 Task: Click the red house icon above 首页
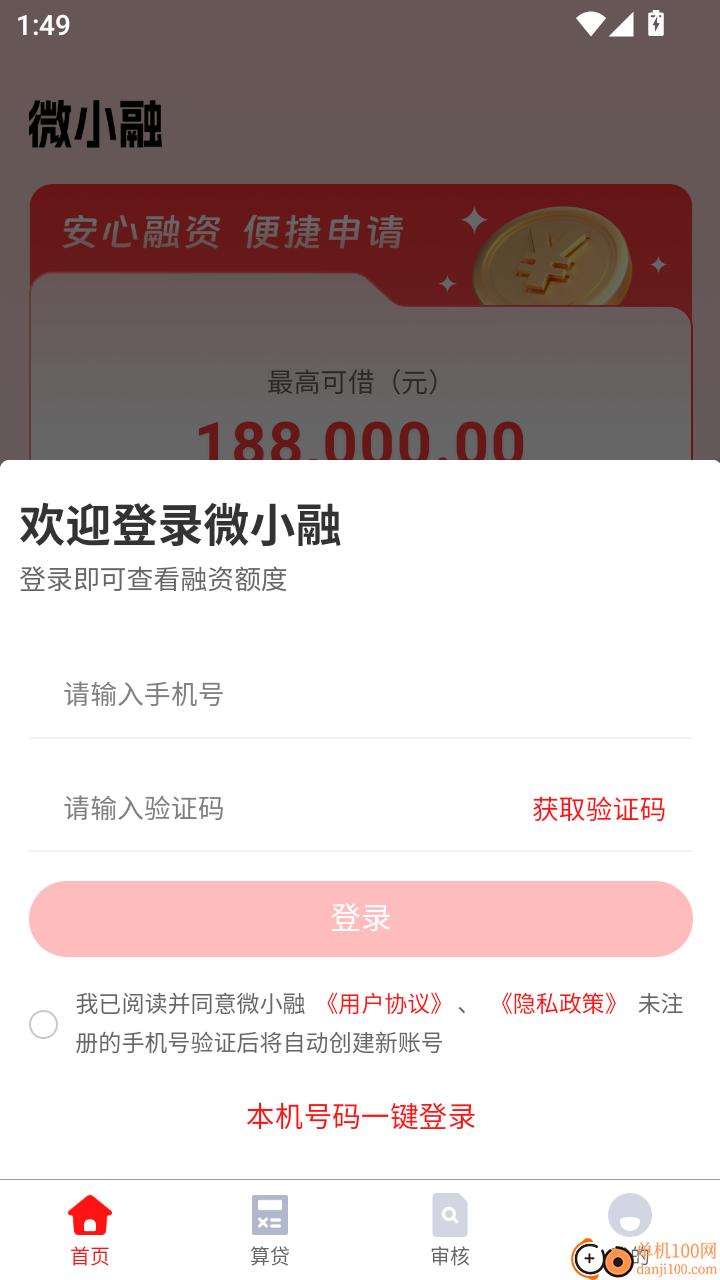tap(90, 1214)
